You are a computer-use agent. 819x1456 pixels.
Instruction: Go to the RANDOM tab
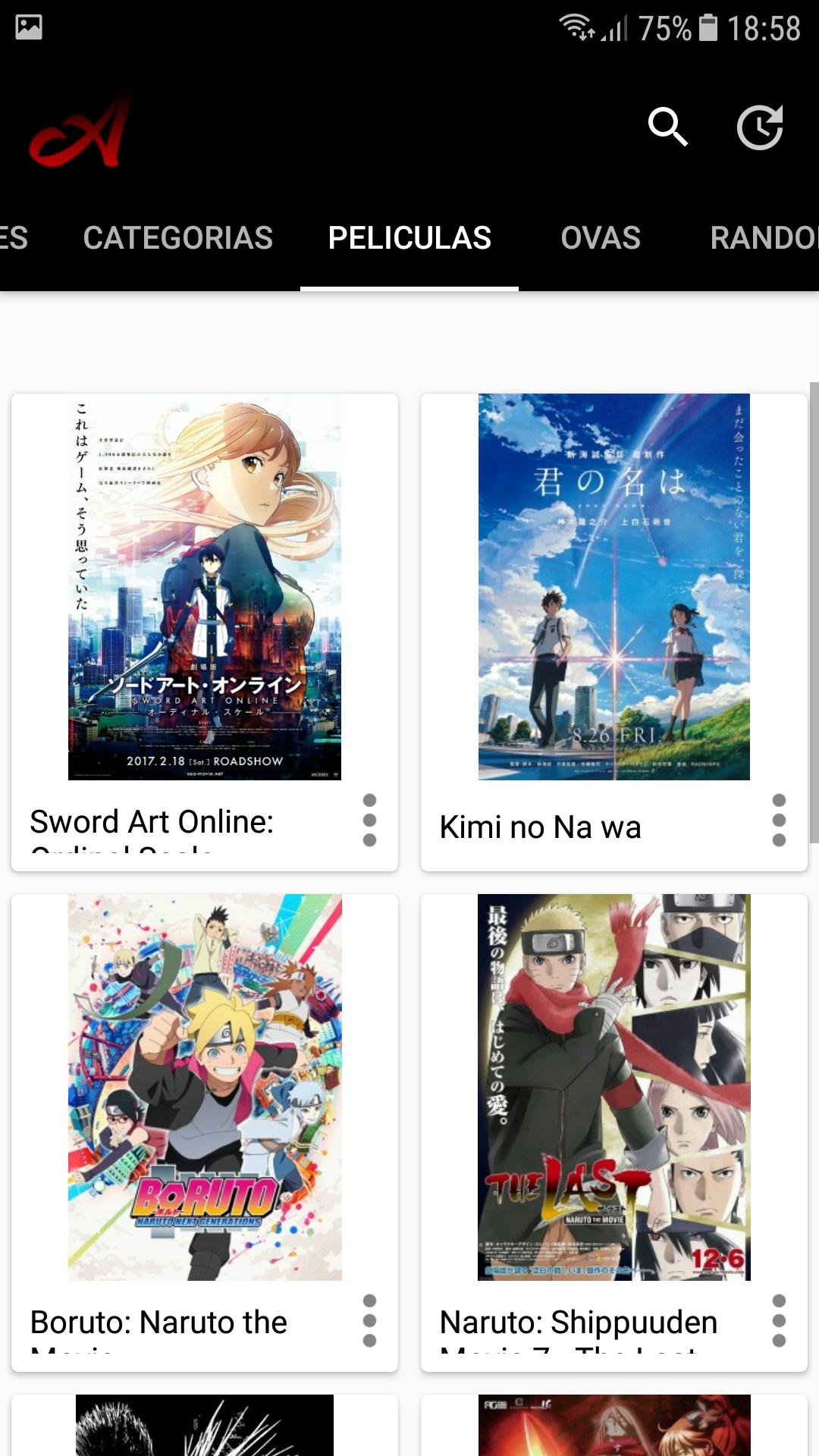click(762, 238)
